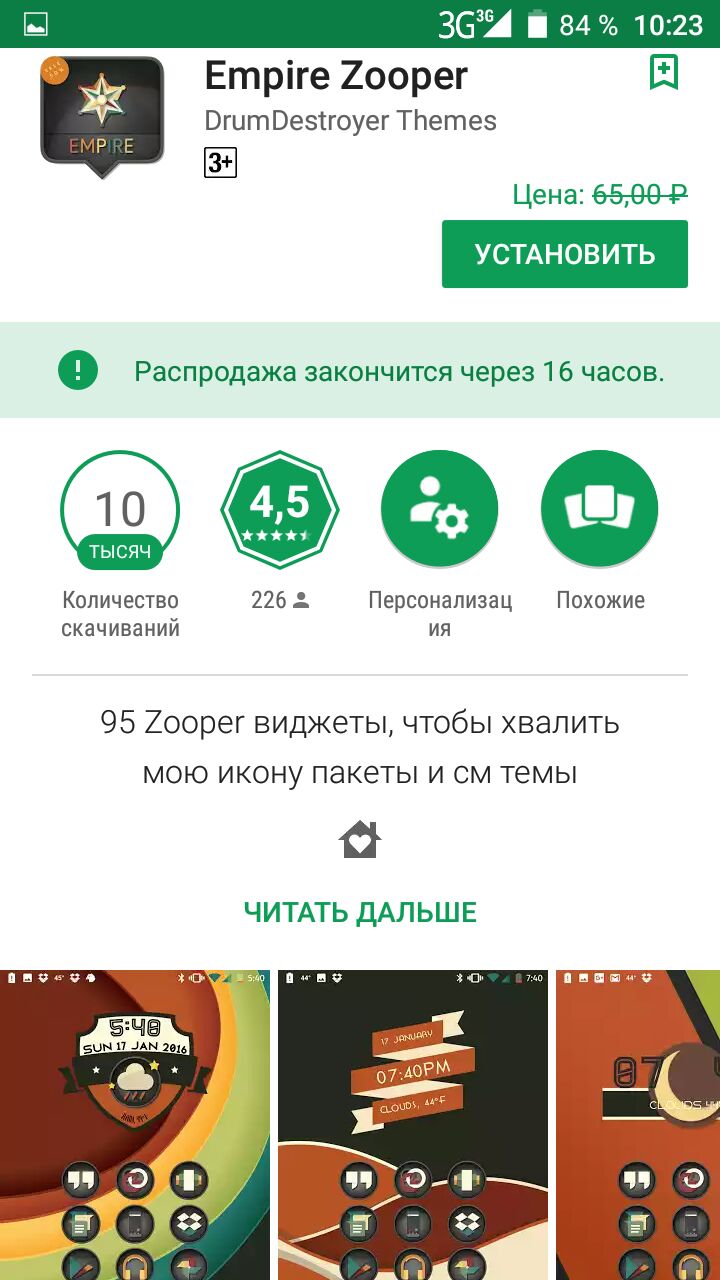Open the 4,5 rating reviews badge

click(280, 510)
